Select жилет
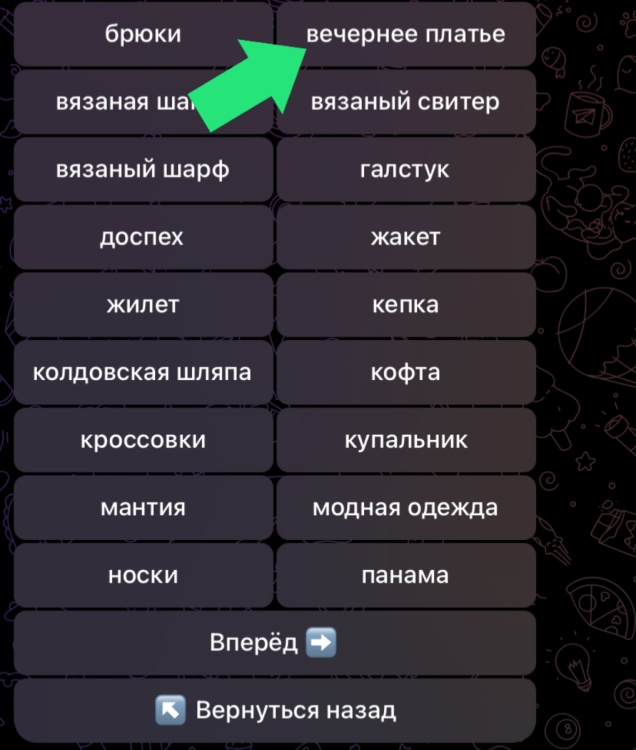This screenshot has width=636, height=750. [x=143, y=304]
